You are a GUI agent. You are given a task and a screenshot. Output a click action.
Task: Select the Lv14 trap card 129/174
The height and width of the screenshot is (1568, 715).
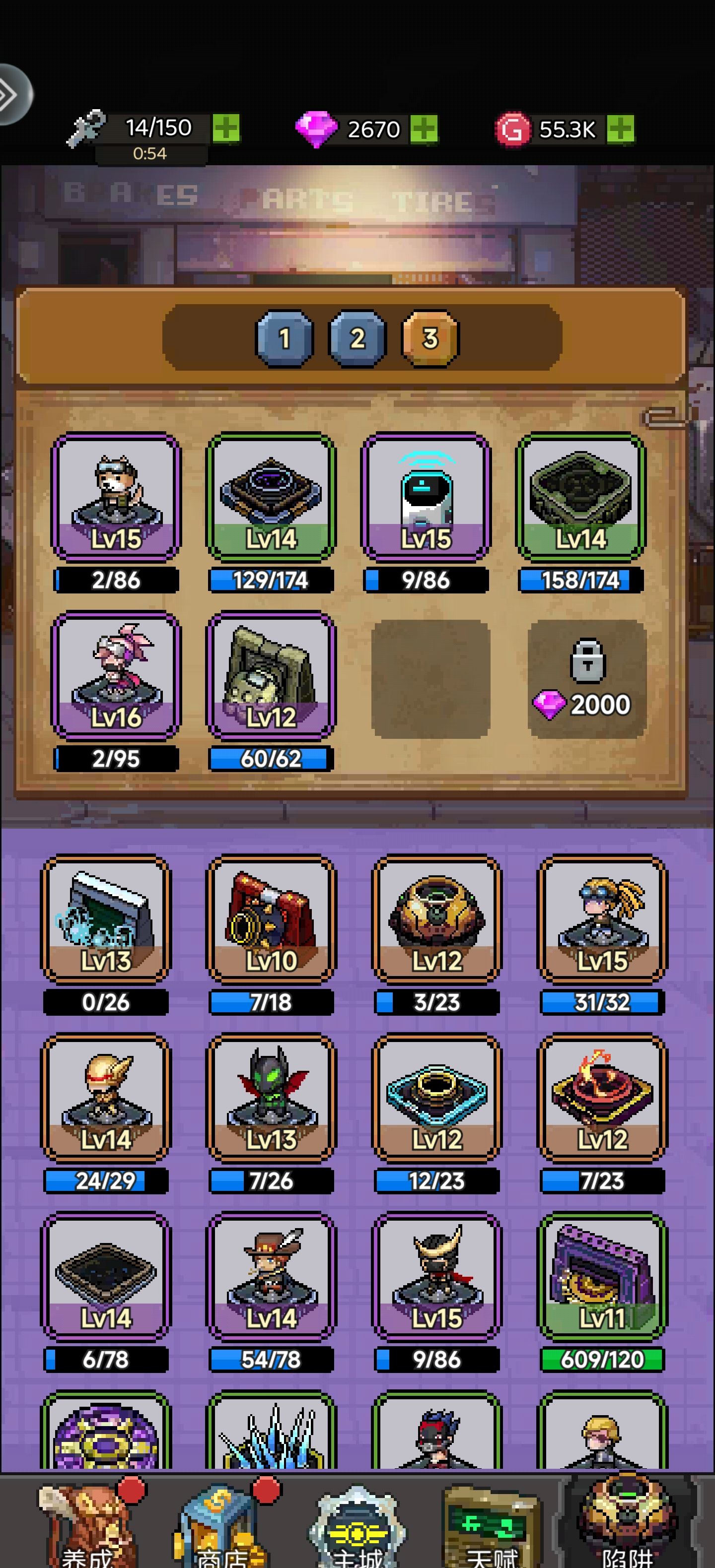point(271,497)
